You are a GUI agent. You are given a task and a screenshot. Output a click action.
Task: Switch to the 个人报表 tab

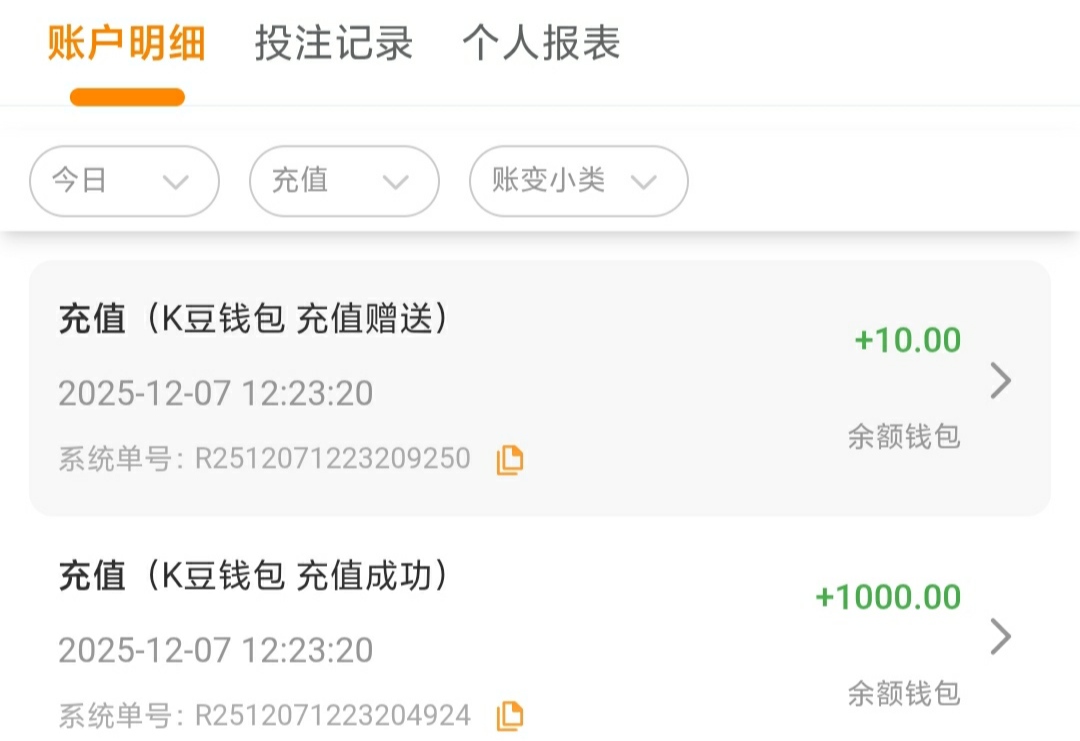pos(541,44)
